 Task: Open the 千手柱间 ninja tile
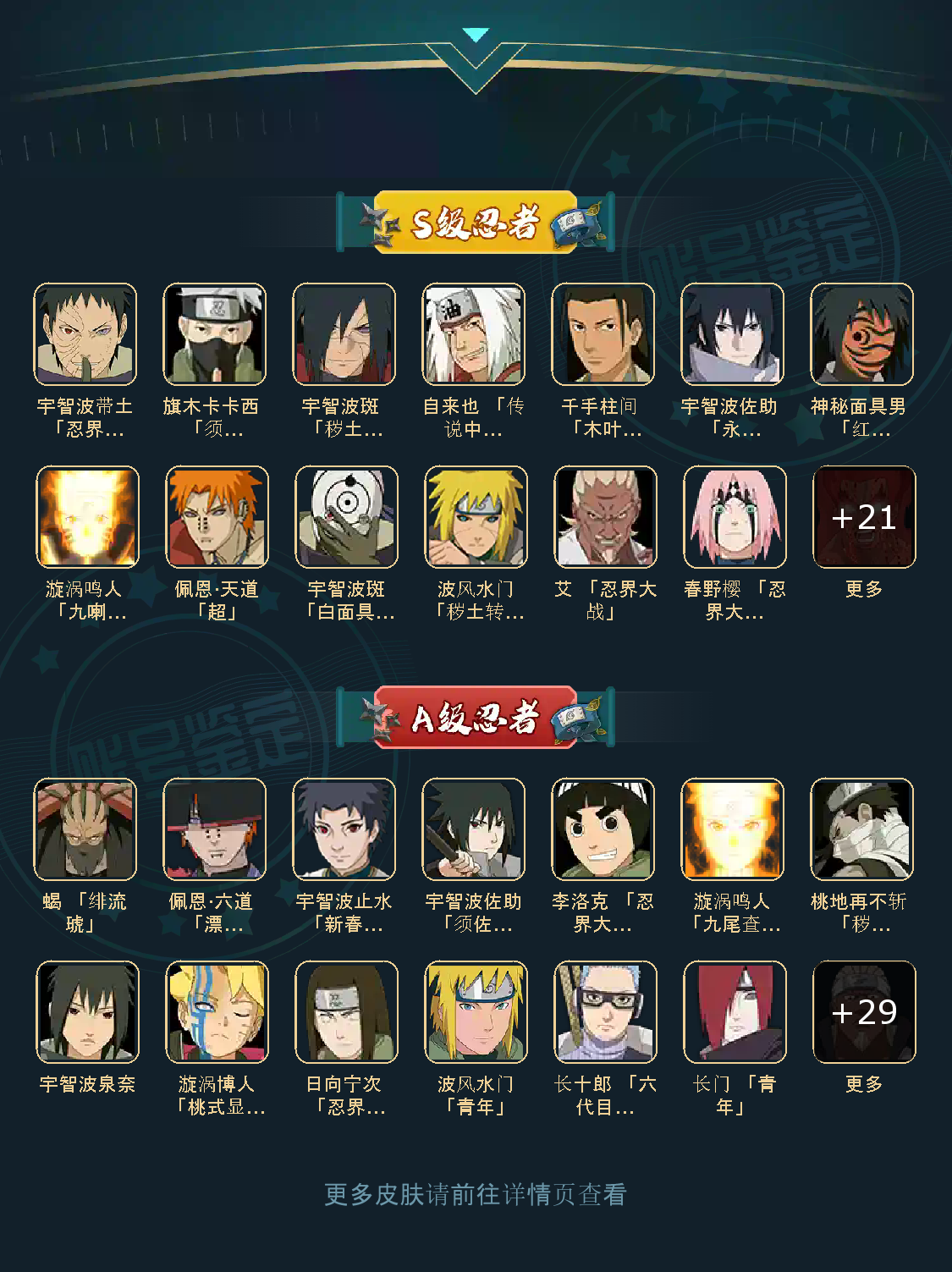coord(603,334)
